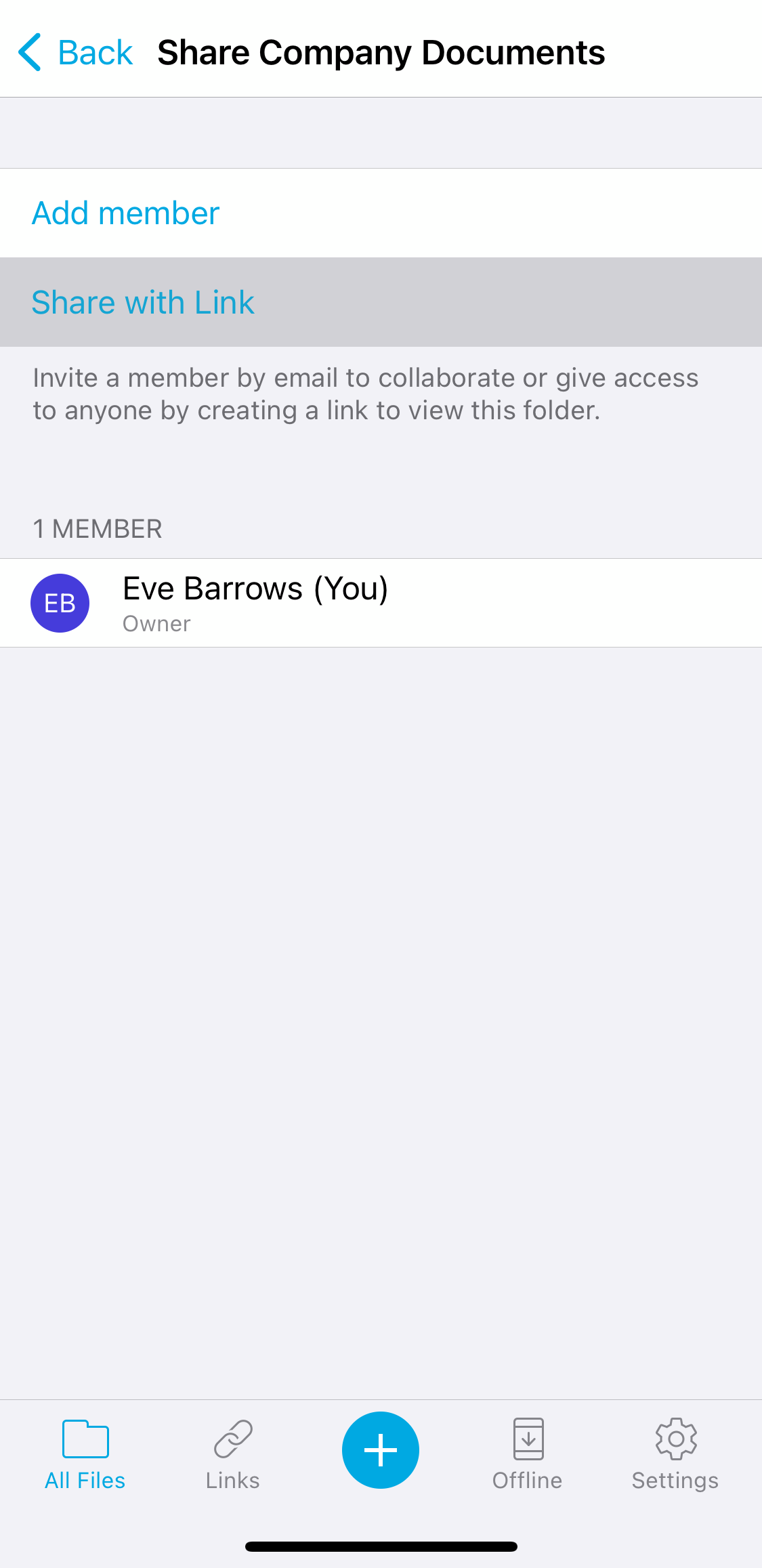Tap the blue plus button

pos(381,1450)
